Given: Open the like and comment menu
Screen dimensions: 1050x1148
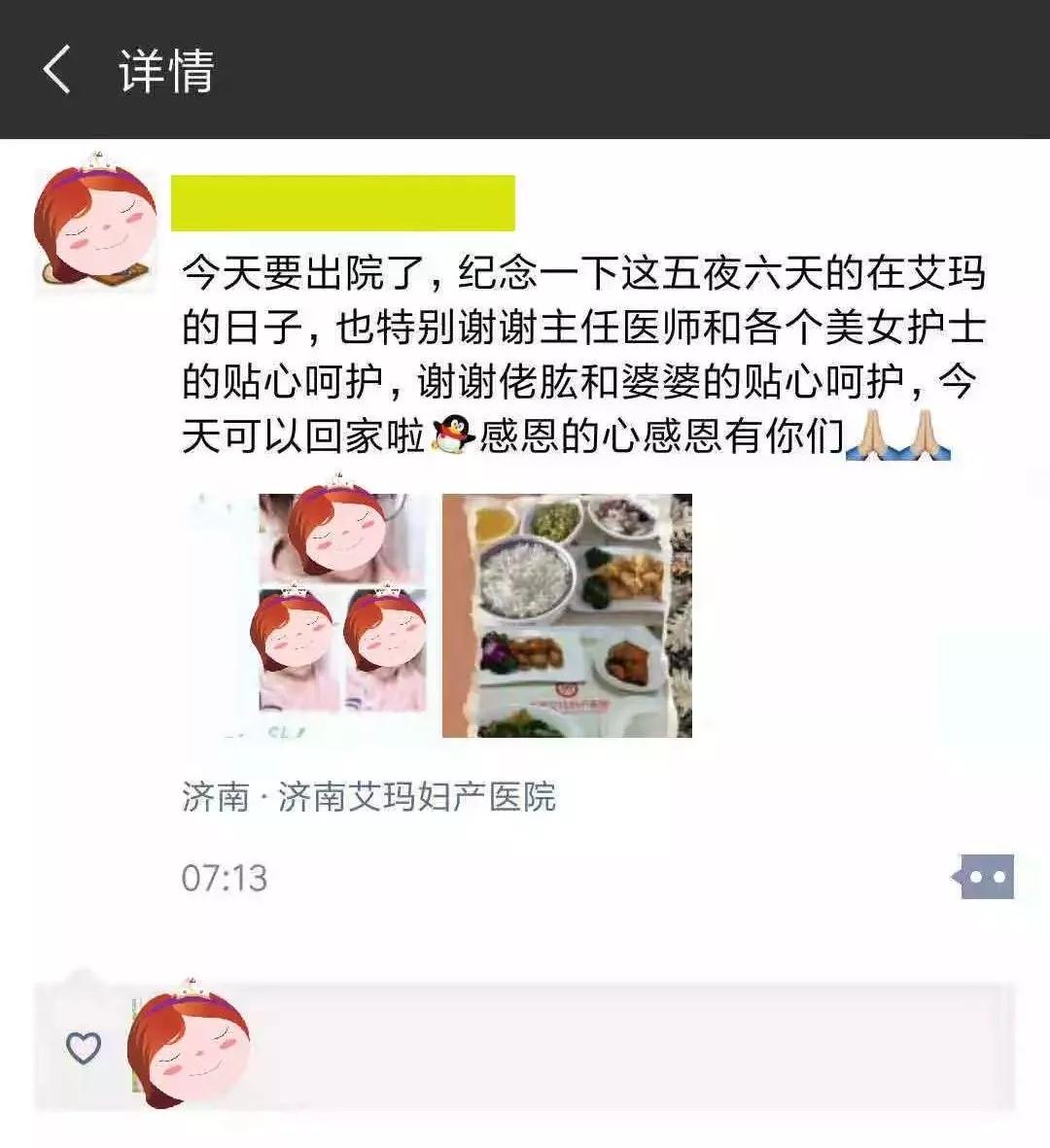Looking at the screenshot, I should (984, 877).
